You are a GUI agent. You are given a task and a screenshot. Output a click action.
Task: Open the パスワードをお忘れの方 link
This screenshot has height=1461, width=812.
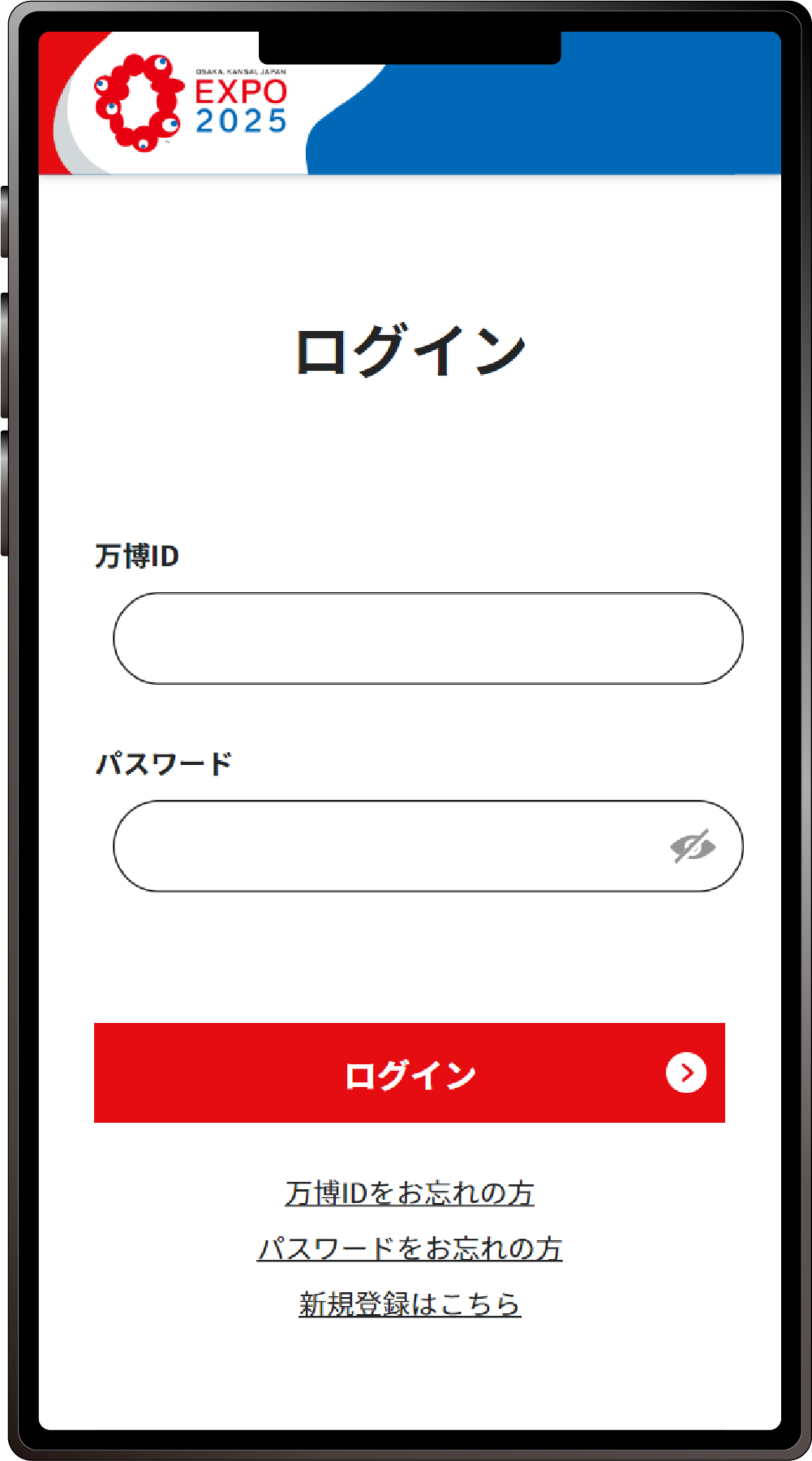pos(409,1249)
